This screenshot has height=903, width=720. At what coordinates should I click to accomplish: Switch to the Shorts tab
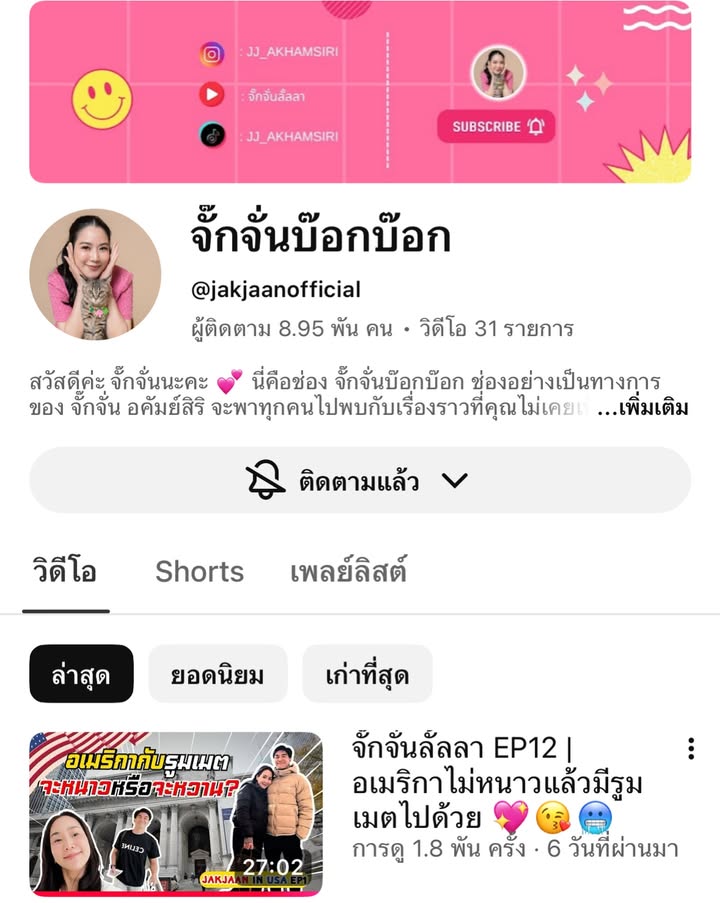pos(199,571)
